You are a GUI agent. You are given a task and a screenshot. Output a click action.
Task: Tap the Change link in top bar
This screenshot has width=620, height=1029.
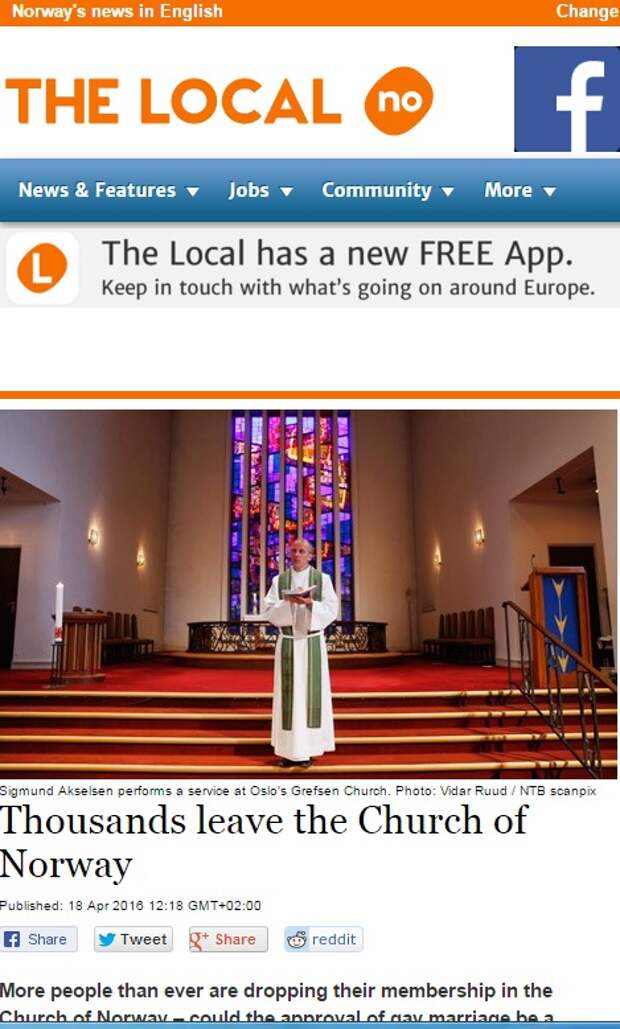click(x=587, y=12)
